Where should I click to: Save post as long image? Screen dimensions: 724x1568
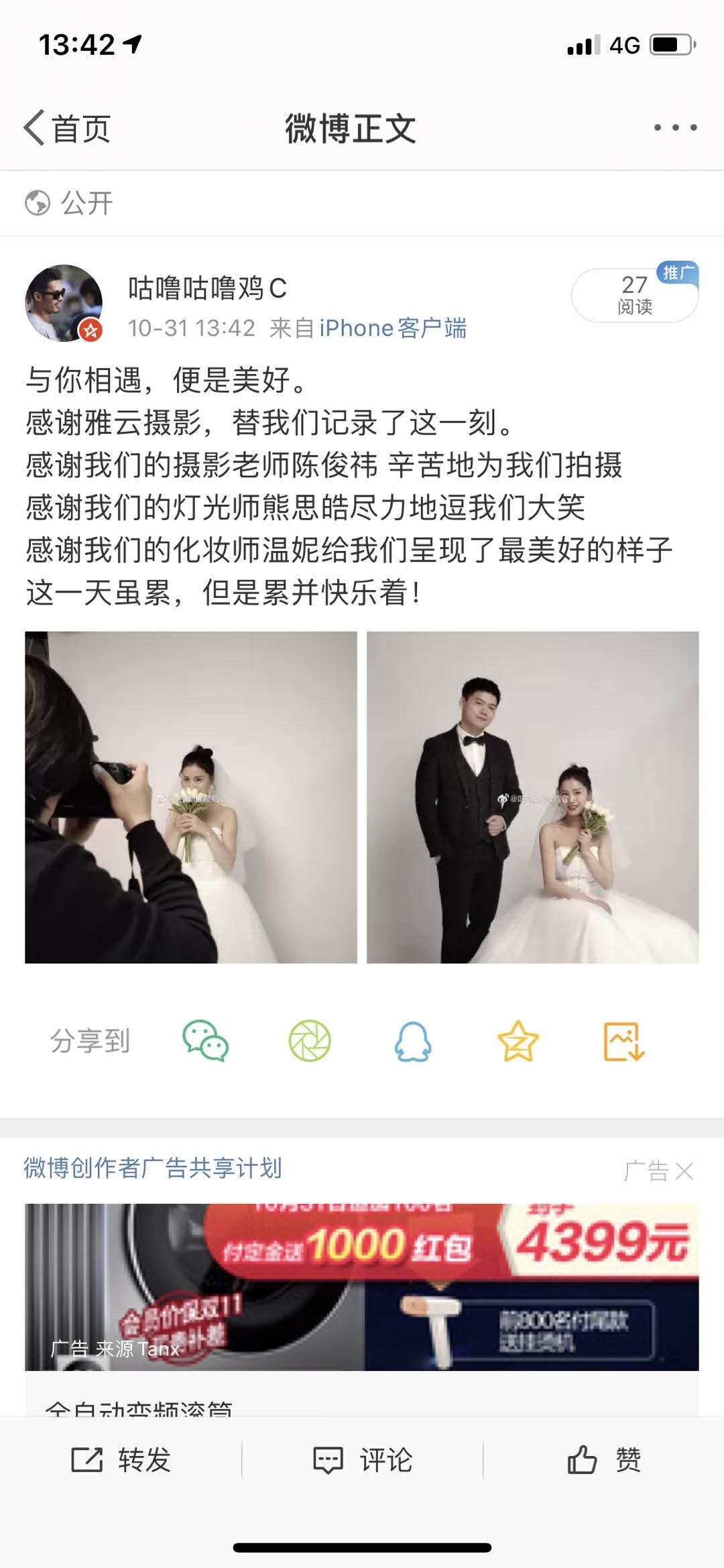(623, 1041)
